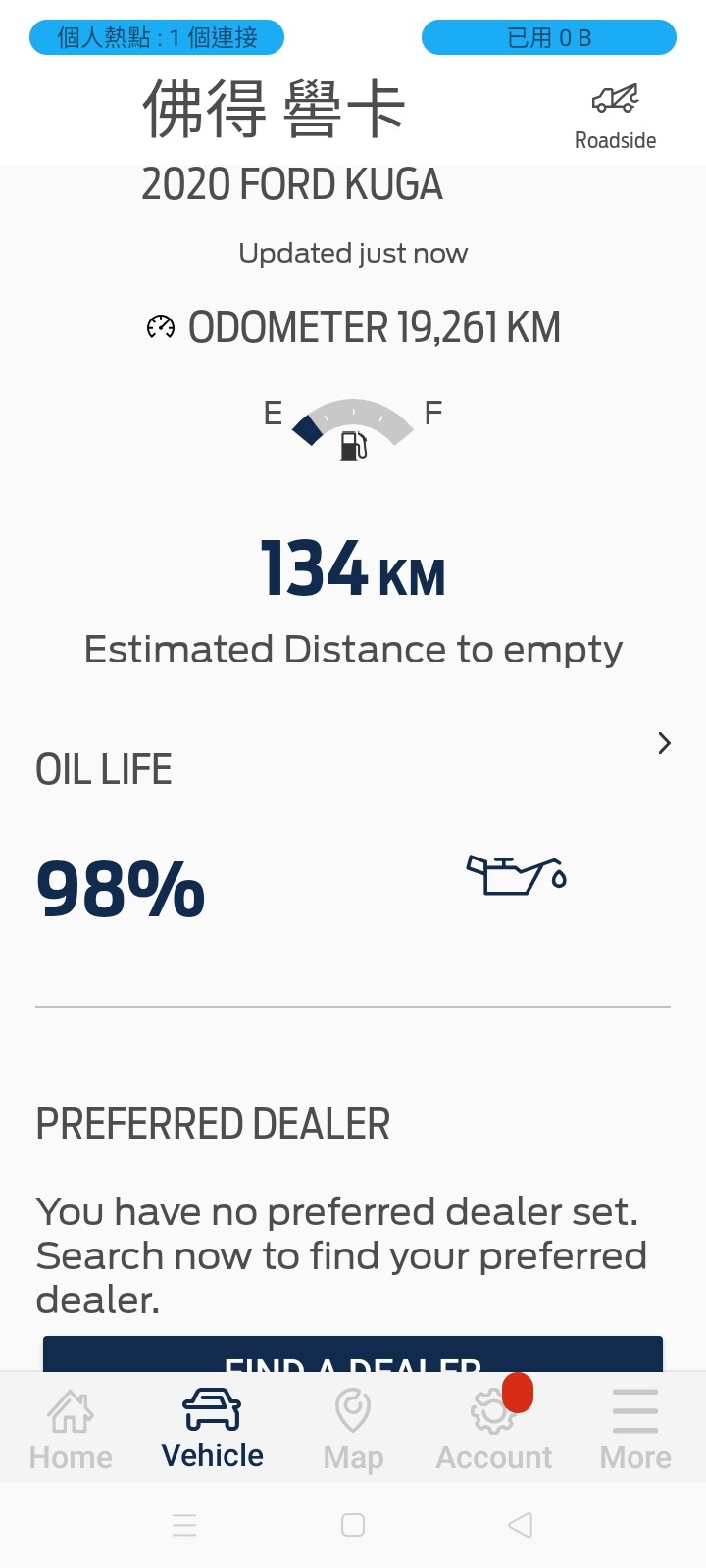Image resolution: width=706 pixels, height=1568 pixels.
Task: Go to the Account tab
Action: pyautogui.click(x=494, y=1430)
